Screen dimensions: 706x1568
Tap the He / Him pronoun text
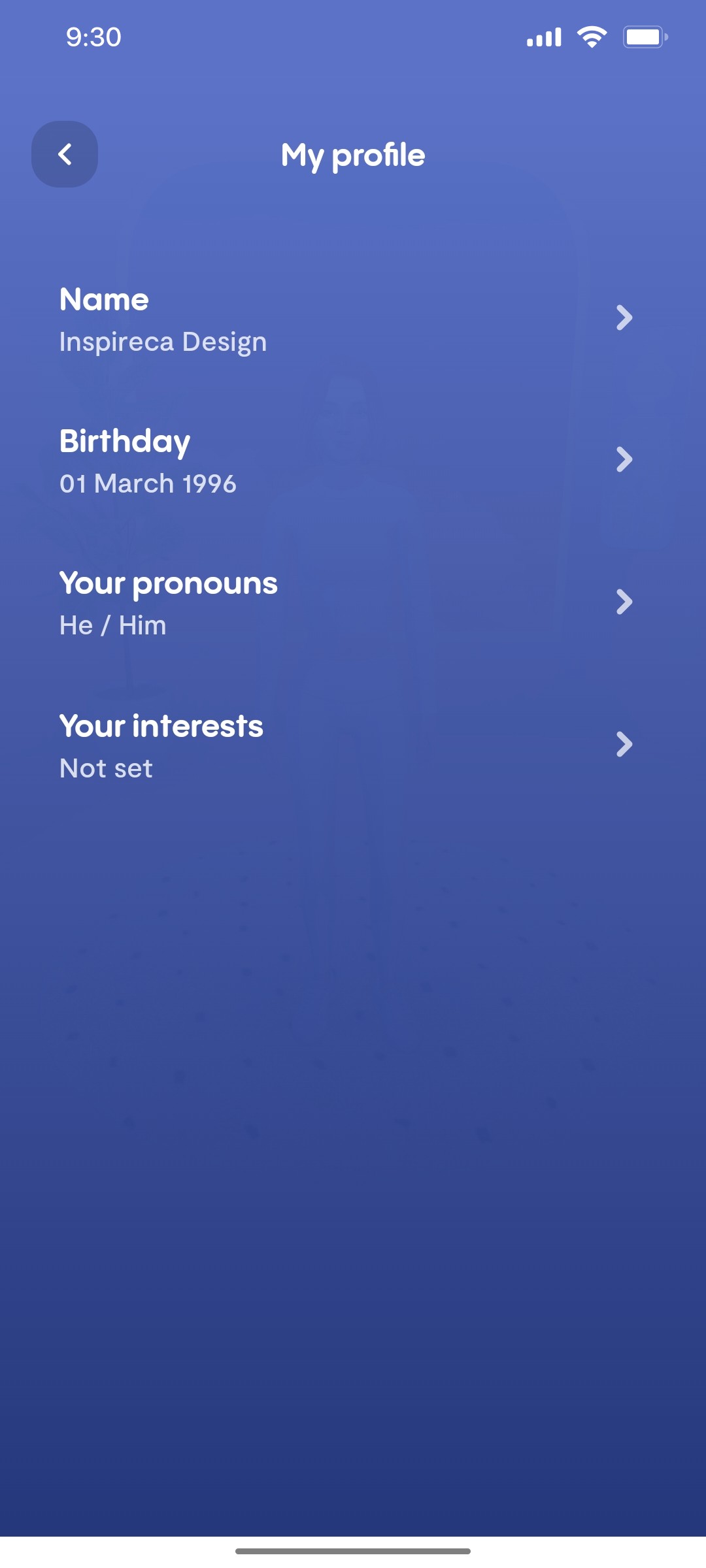click(112, 625)
